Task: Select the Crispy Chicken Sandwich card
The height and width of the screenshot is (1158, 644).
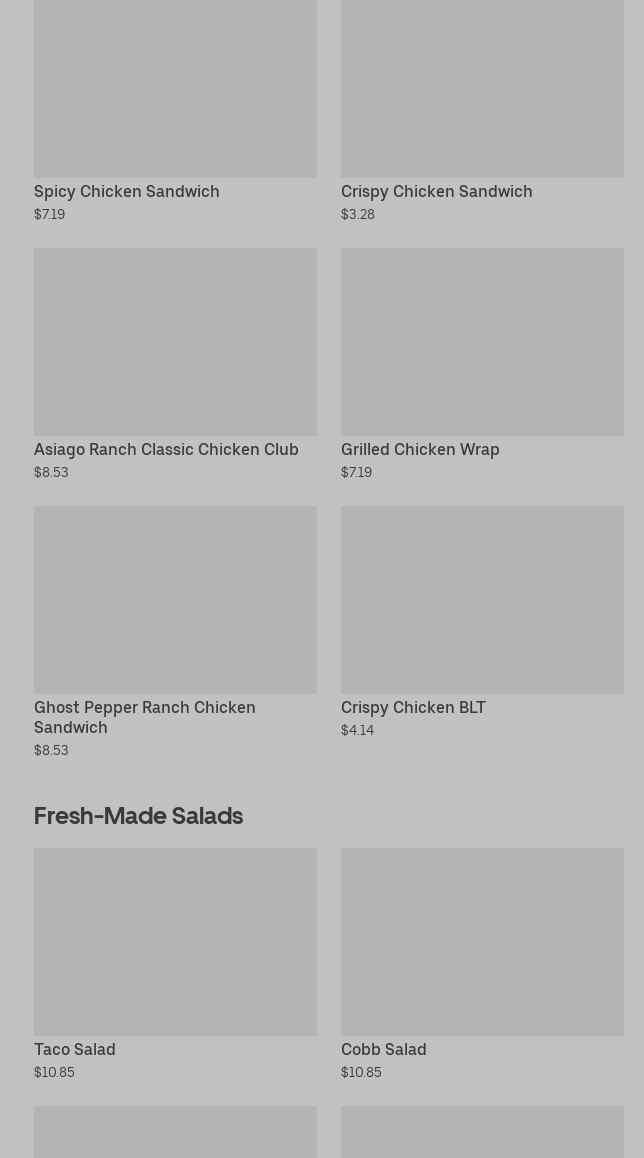Action: 482,110
